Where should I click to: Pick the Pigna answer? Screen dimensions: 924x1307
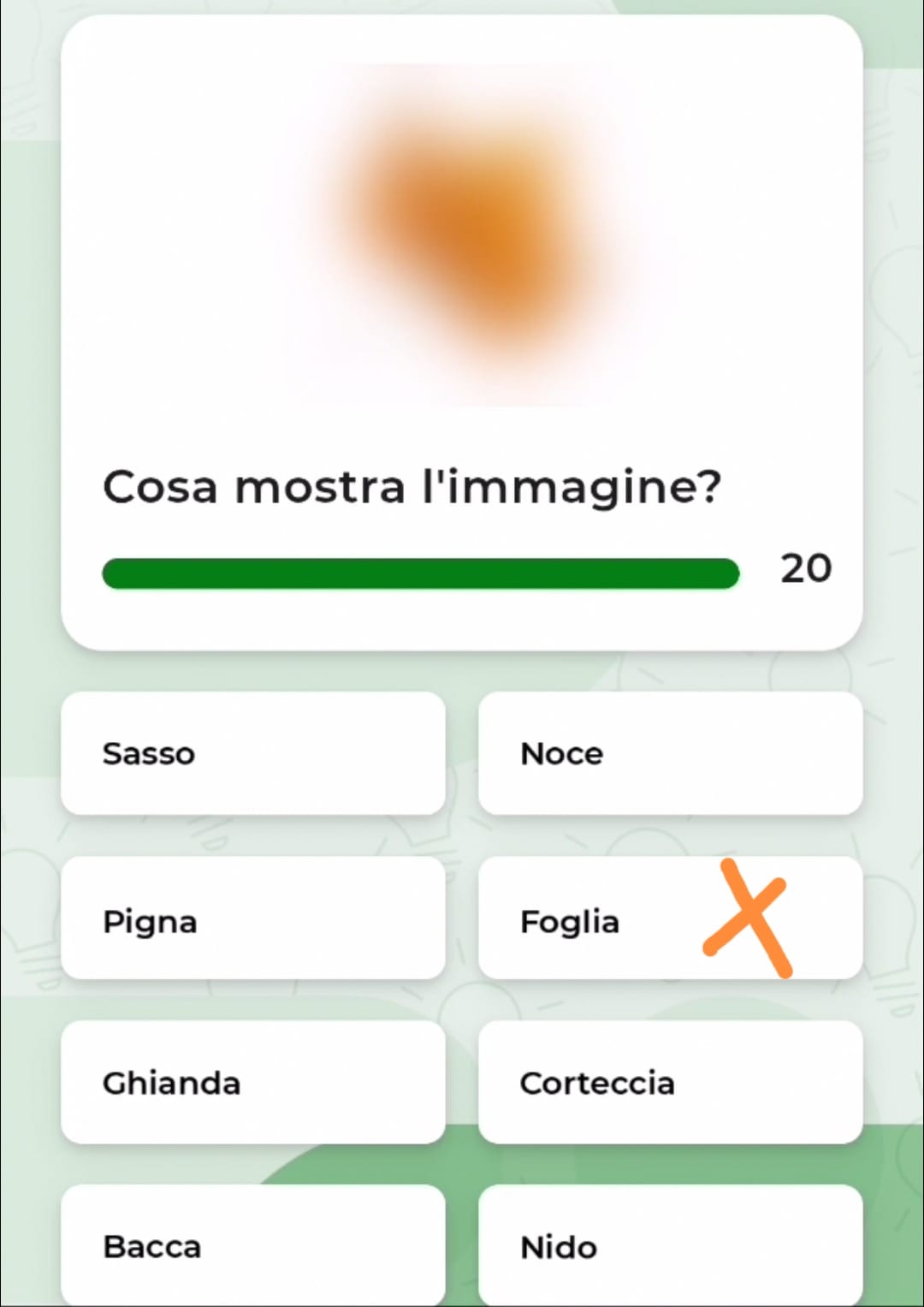pos(252,919)
